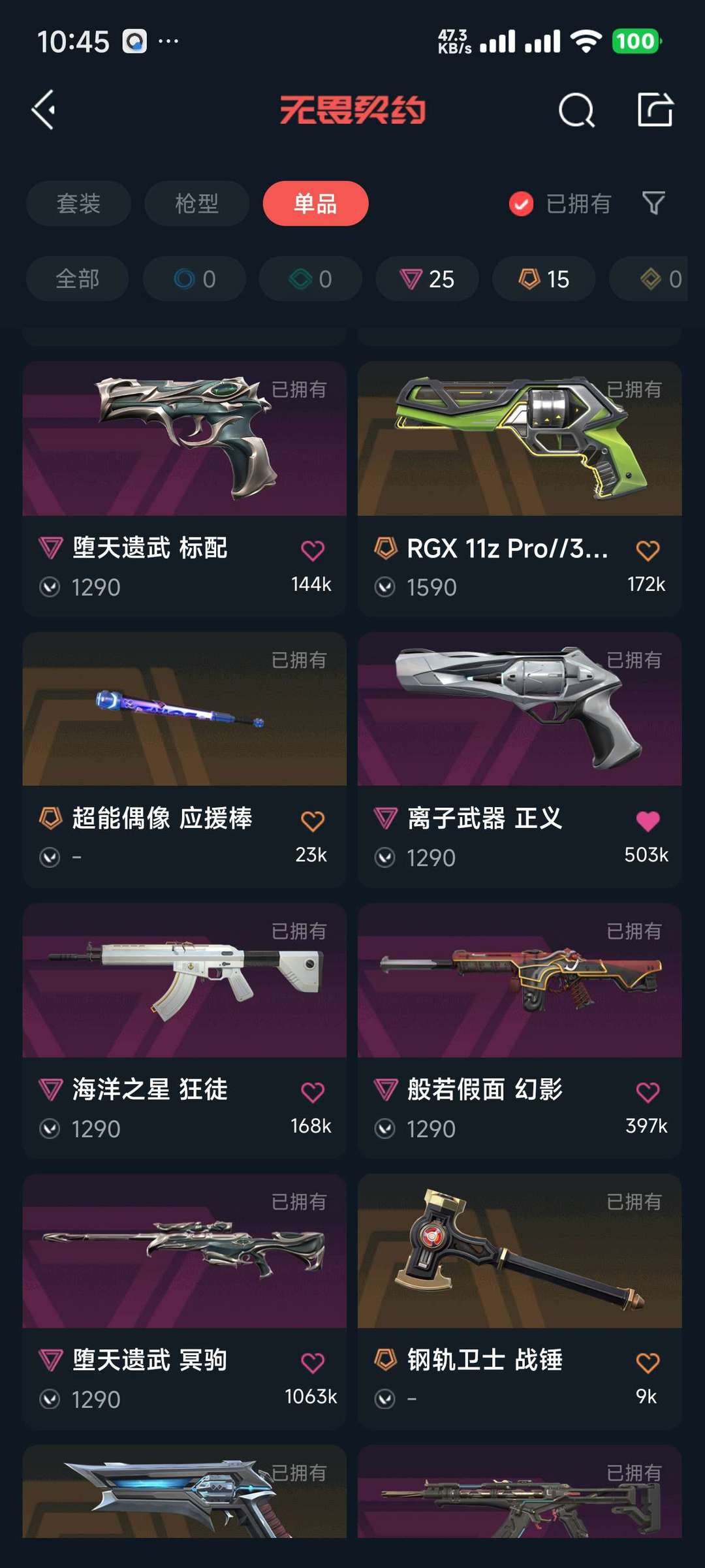Select the blue circle rarity filter
This screenshot has width=705, height=1568.
coord(194,279)
